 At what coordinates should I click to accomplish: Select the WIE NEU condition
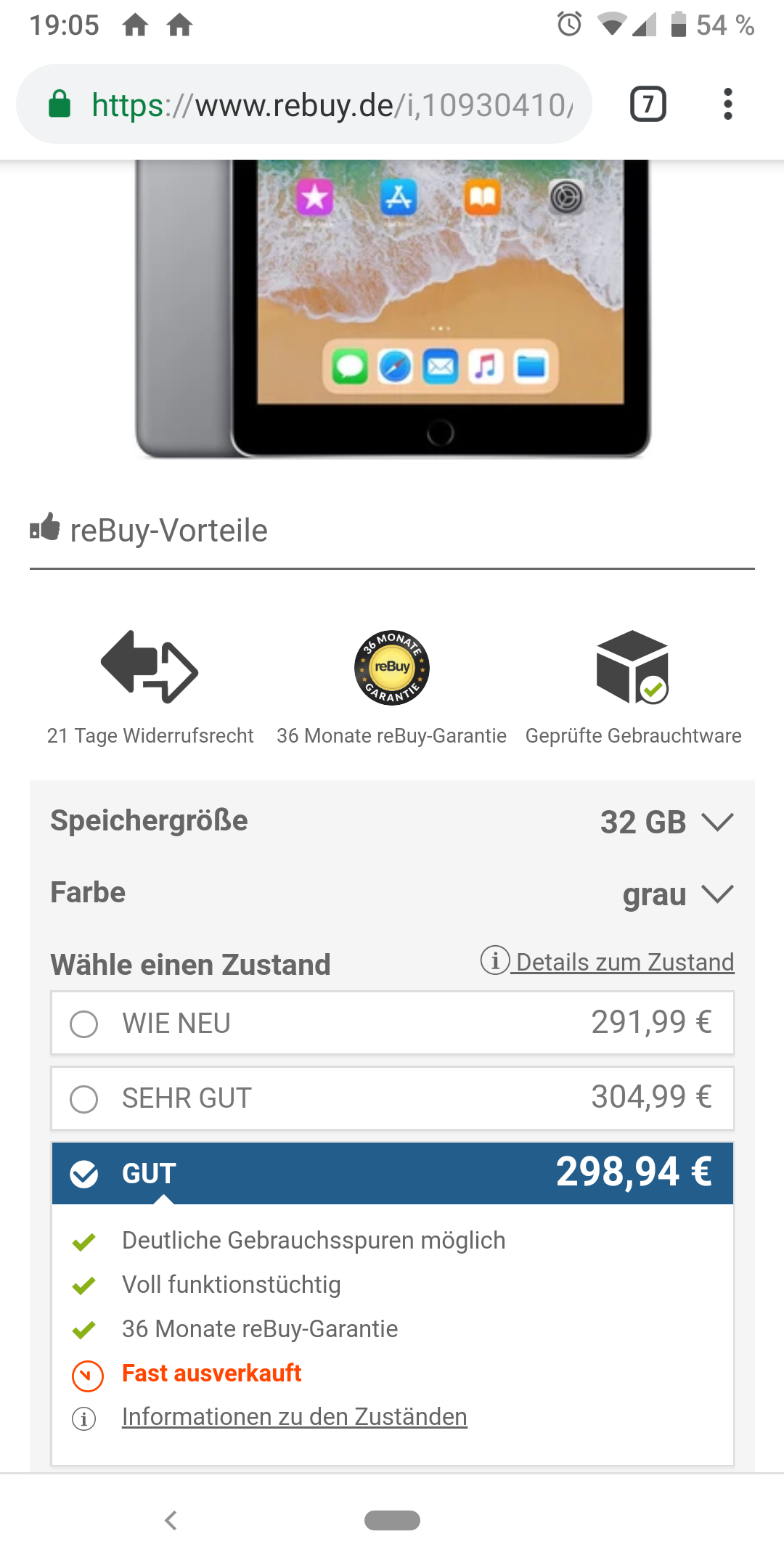click(392, 1023)
